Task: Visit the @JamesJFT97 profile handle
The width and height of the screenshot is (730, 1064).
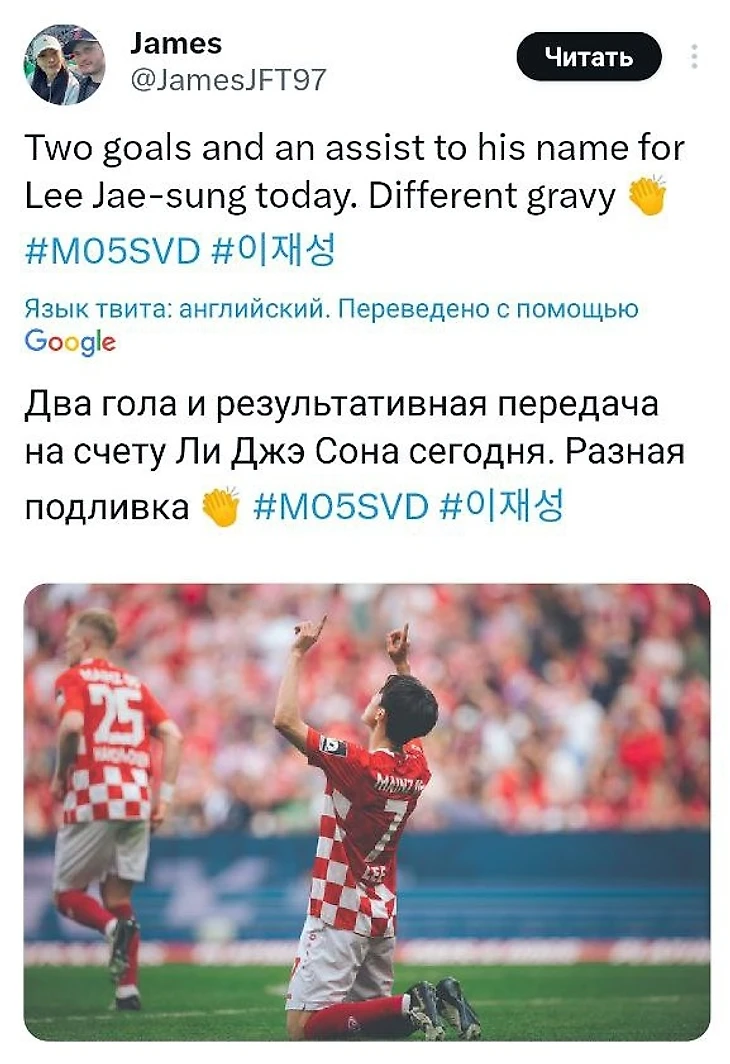Action: (228, 79)
